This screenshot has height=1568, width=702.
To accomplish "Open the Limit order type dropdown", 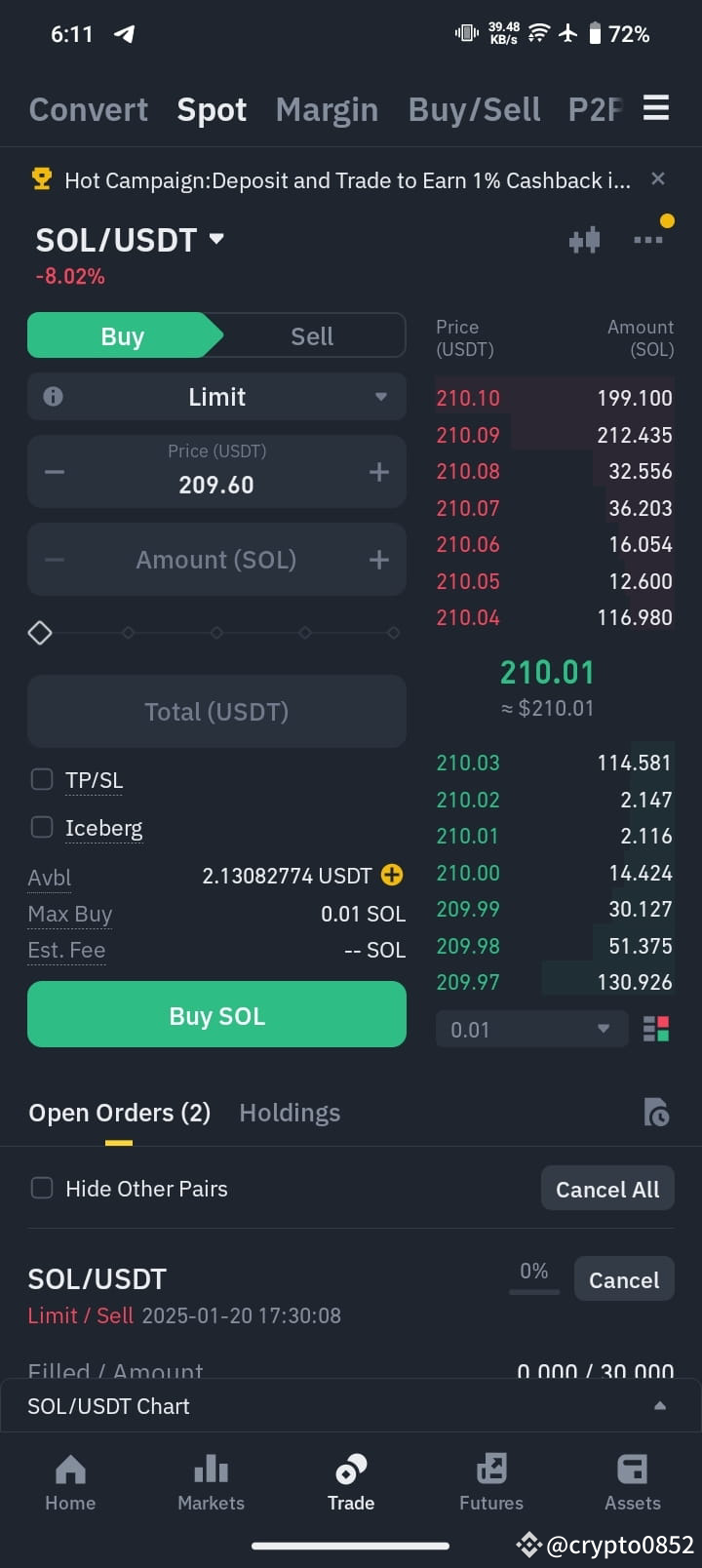I will click(x=216, y=396).
